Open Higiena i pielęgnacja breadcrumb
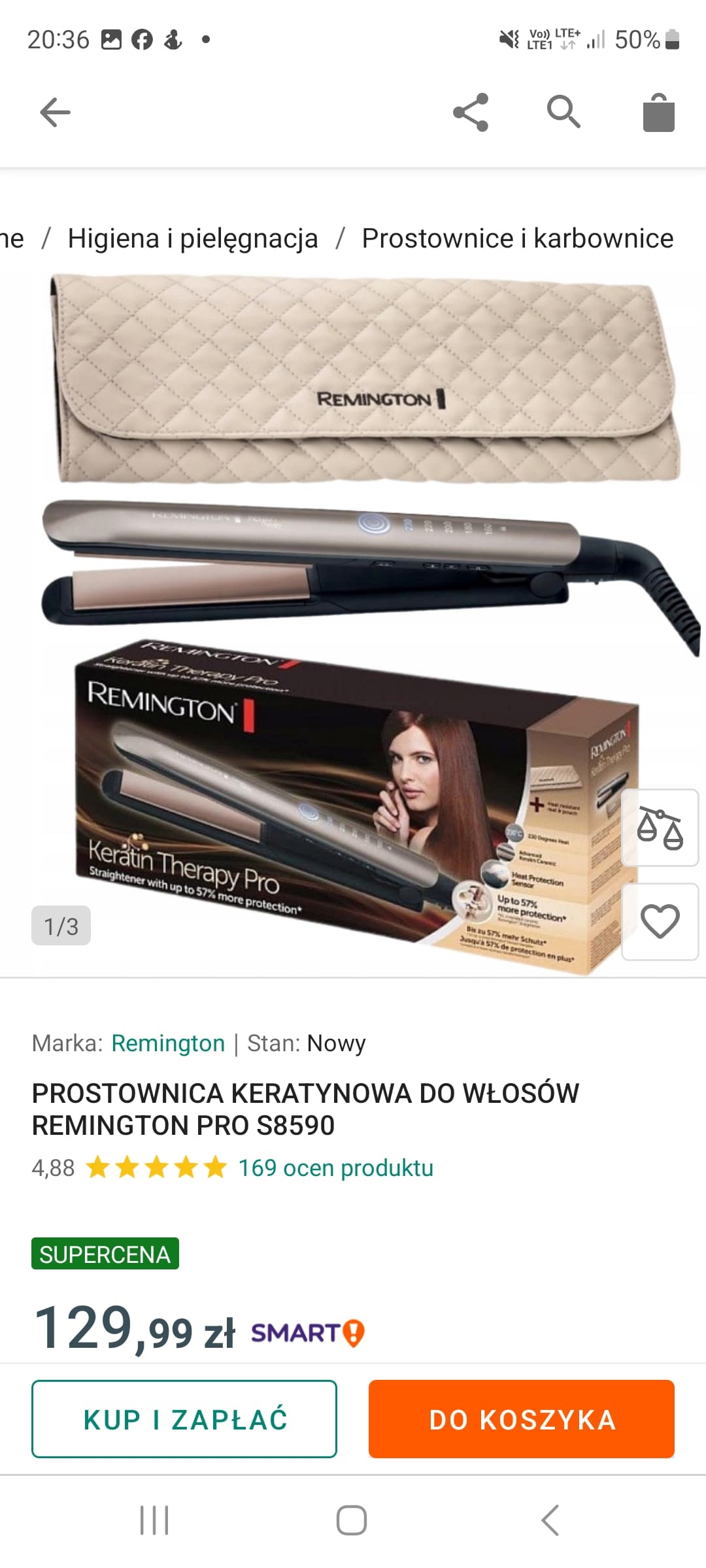Image resolution: width=706 pixels, height=1568 pixels. [193, 238]
